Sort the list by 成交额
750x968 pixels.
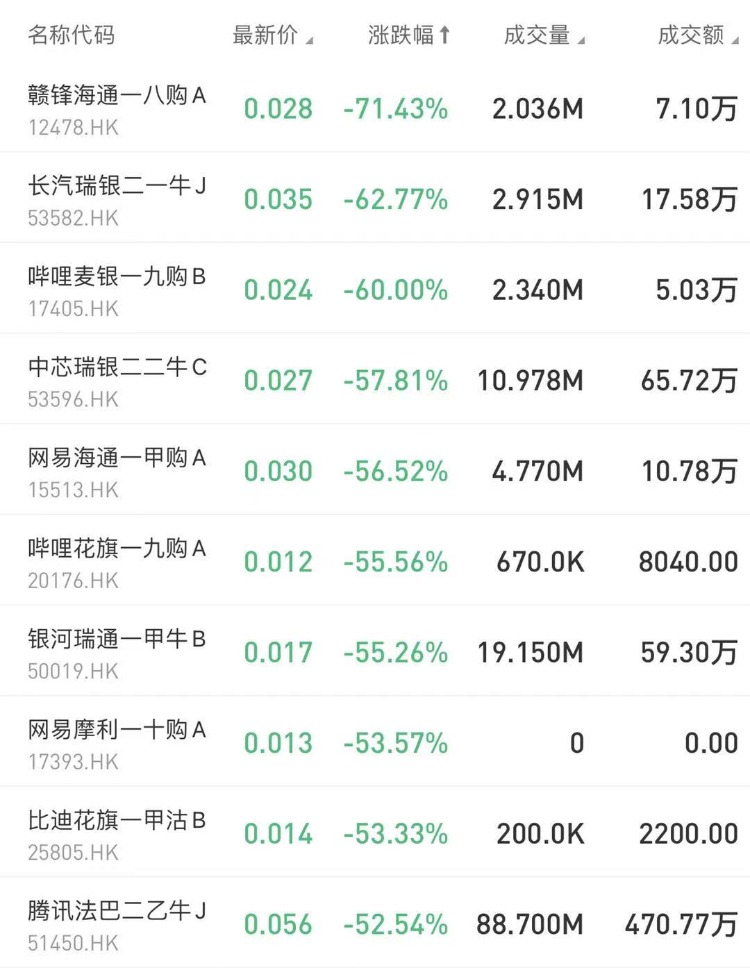pos(697,36)
